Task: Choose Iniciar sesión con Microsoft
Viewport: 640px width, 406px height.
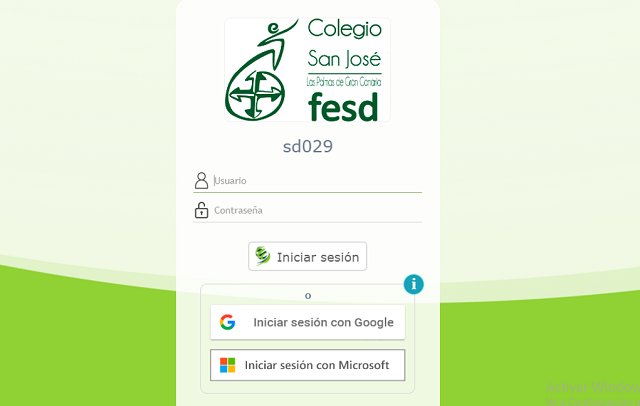Action: point(308,365)
